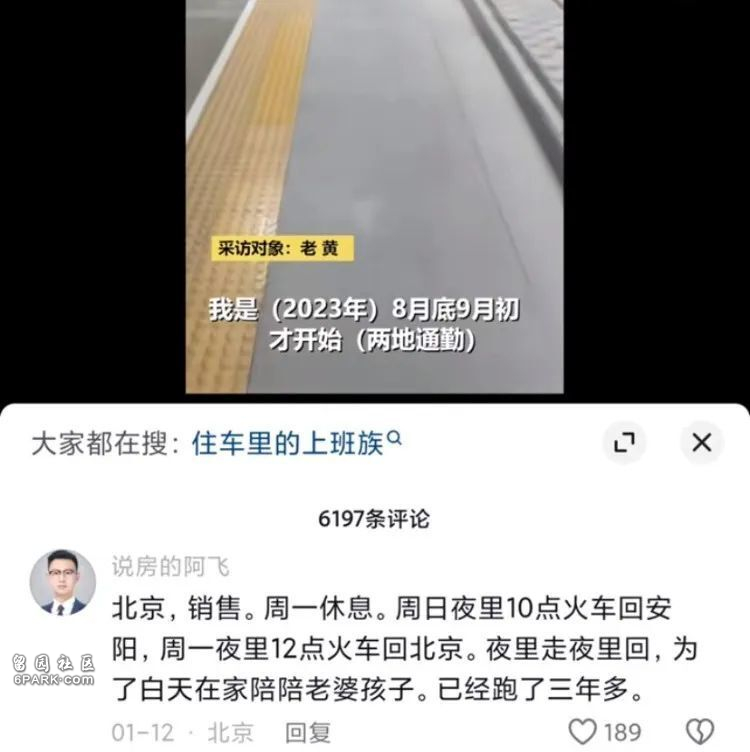Viewport: 750px width, 752px height.
Task: Open 说房的阿飞's profile avatar
Action: point(63,581)
